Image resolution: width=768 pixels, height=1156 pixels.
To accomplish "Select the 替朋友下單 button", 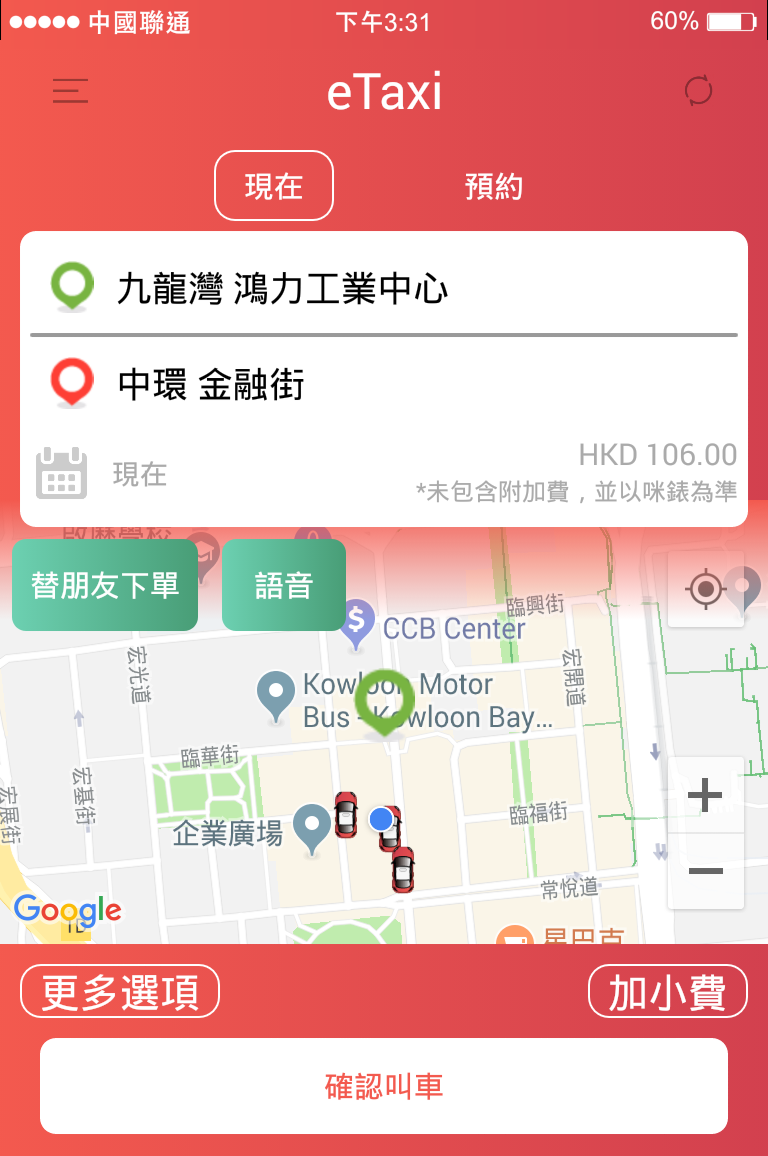I will pyautogui.click(x=105, y=586).
